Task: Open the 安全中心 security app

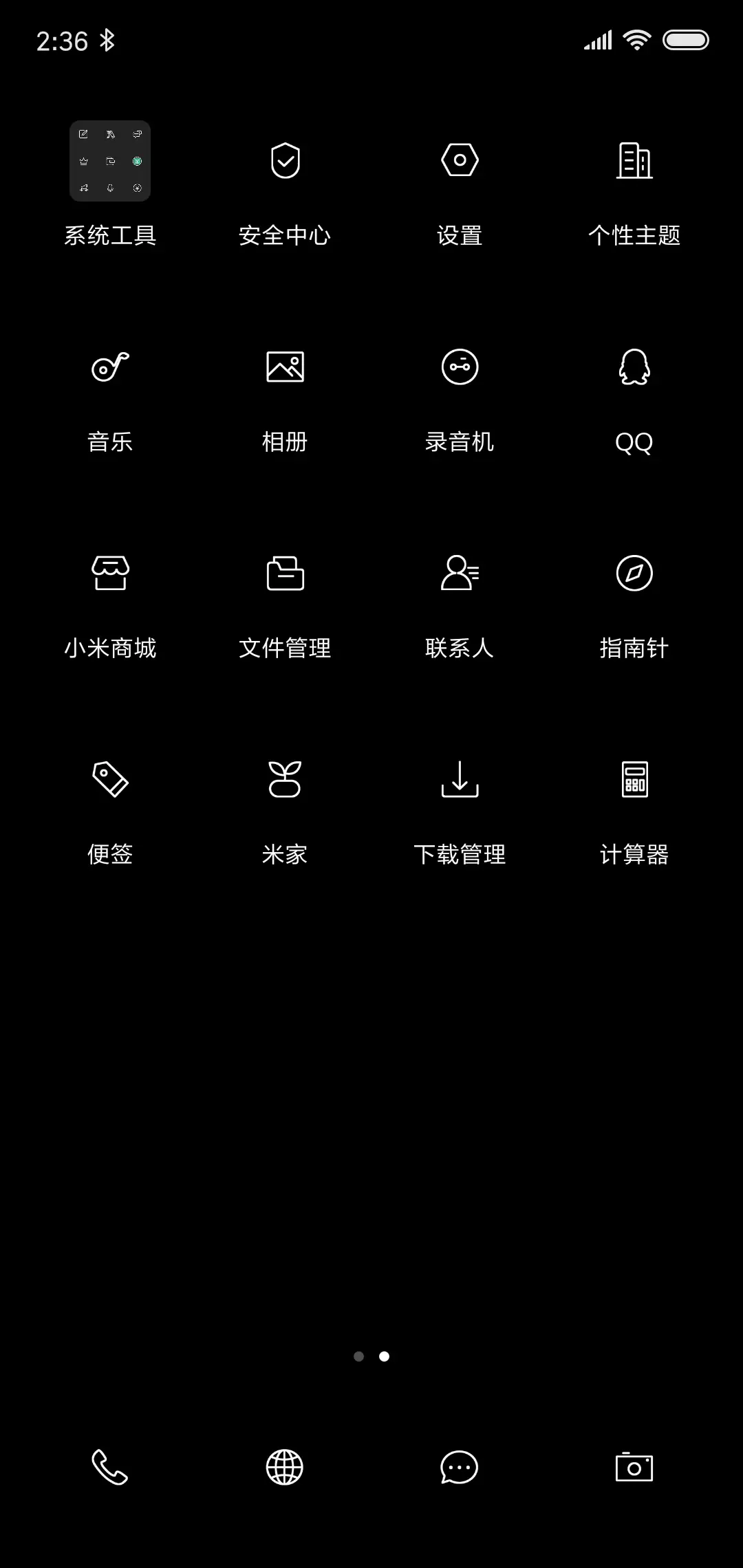Action: [x=285, y=161]
